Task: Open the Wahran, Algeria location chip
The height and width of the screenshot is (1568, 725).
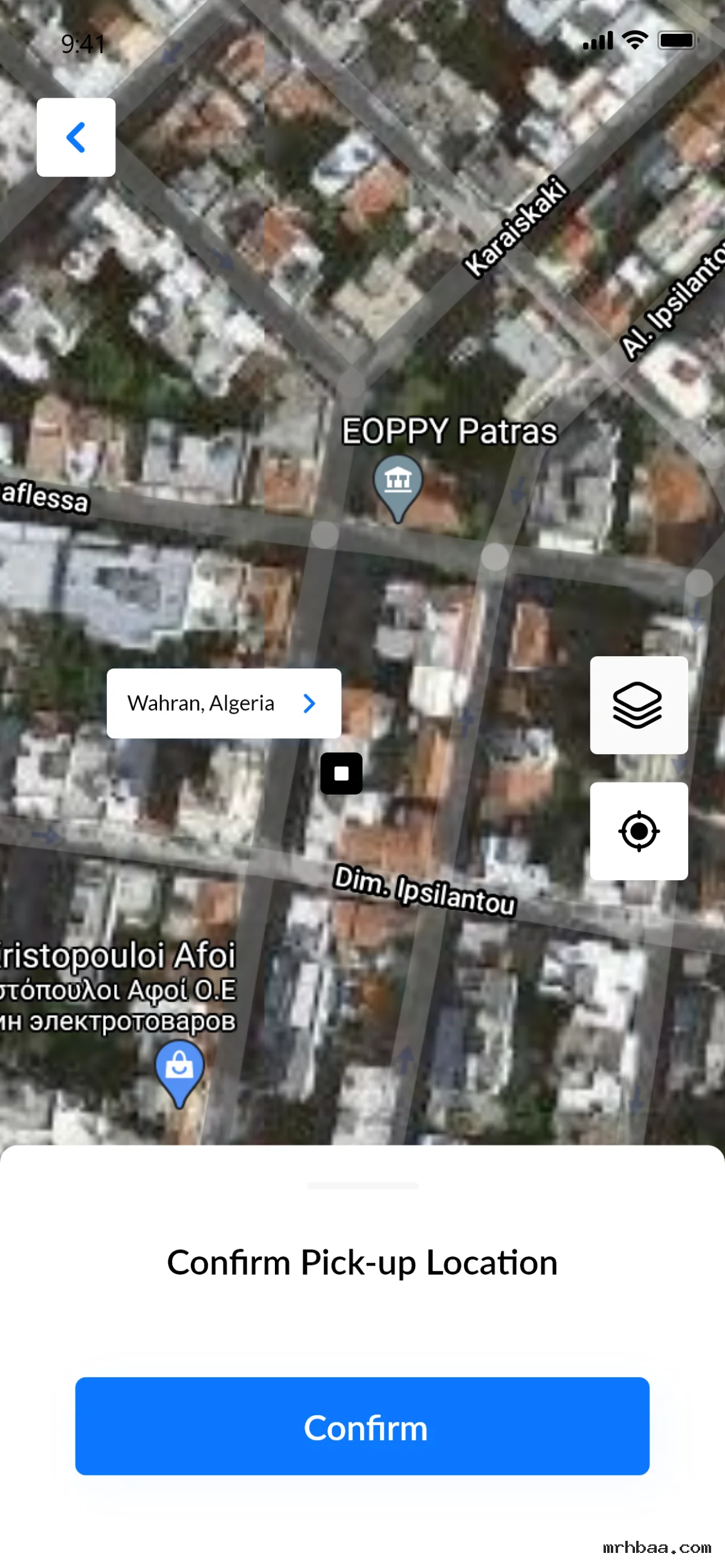Action: coord(224,703)
